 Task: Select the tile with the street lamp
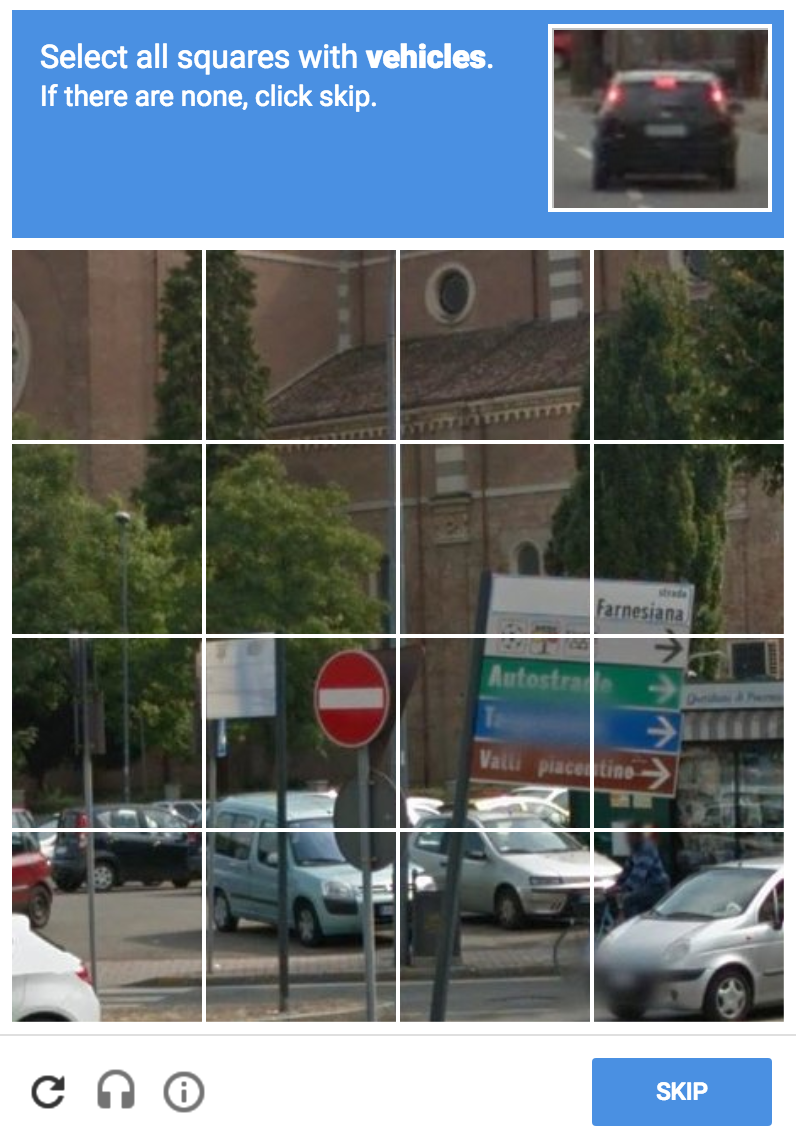[x=107, y=538]
